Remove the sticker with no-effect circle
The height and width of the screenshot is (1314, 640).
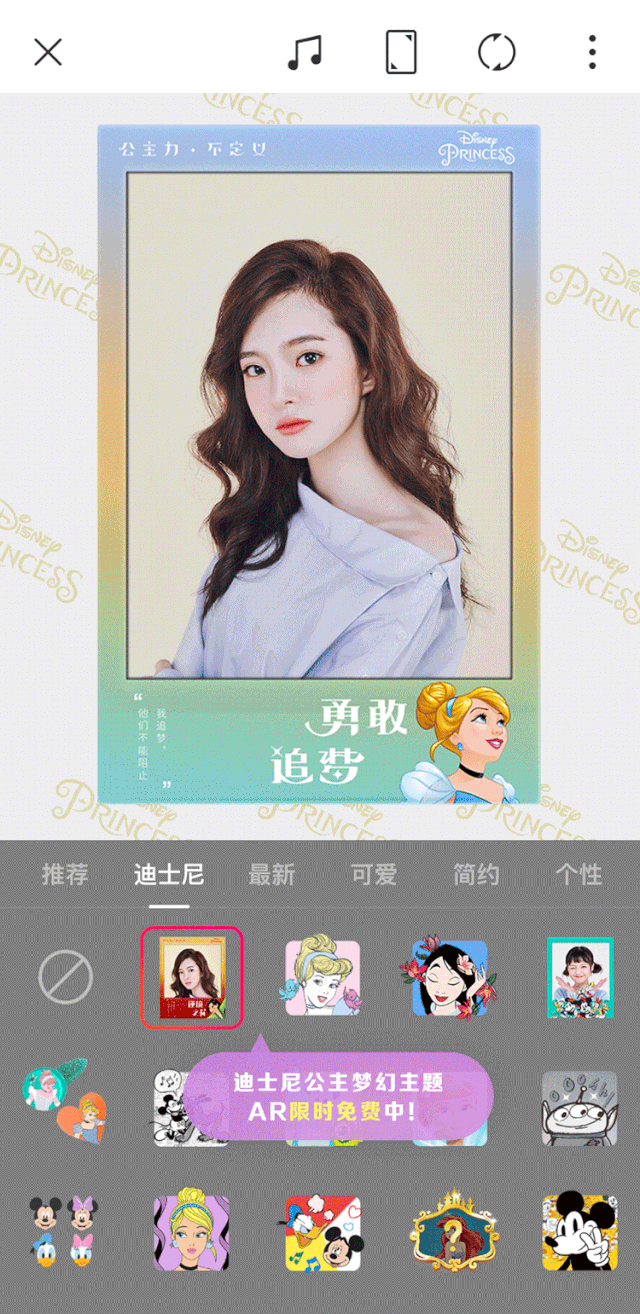pyautogui.click(x=65, y=977)
